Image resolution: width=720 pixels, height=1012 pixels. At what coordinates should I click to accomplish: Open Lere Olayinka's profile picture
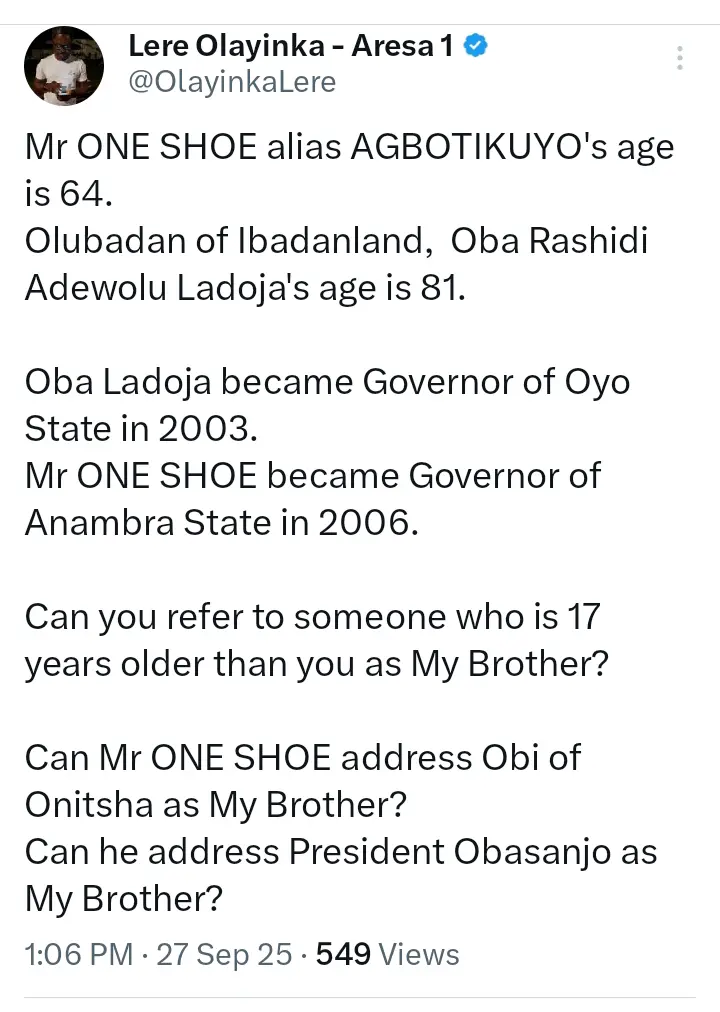click(x=64, y=66)
